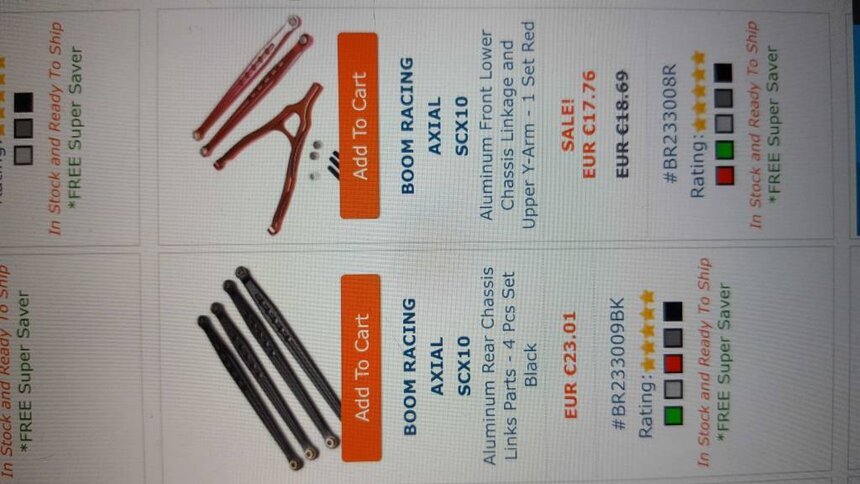Open the black rear chassis links product image
The width and height of the screenshot is (860, 484).
[268, 365]
